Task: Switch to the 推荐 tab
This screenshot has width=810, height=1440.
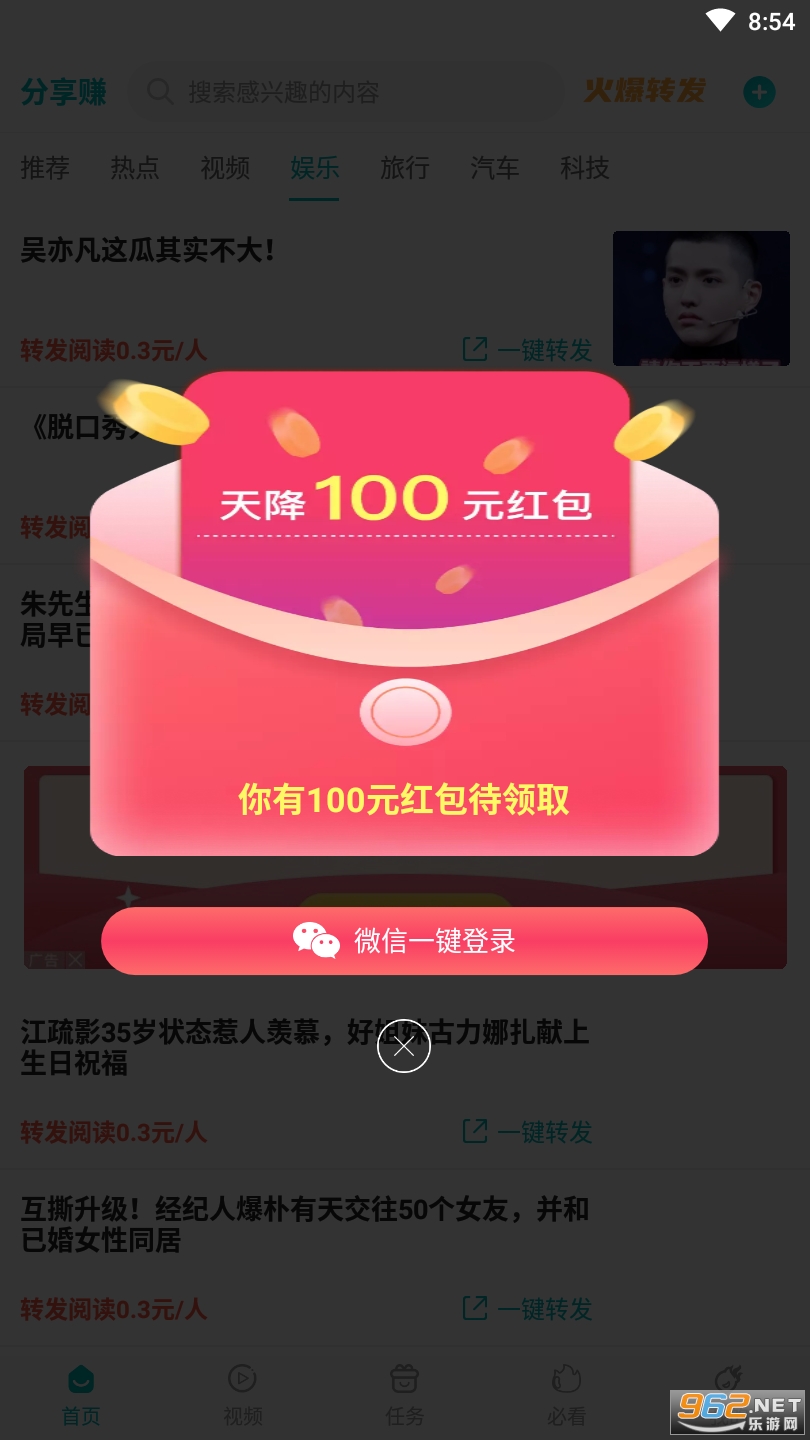Action: pyautogui.click(x=45, y=168)
